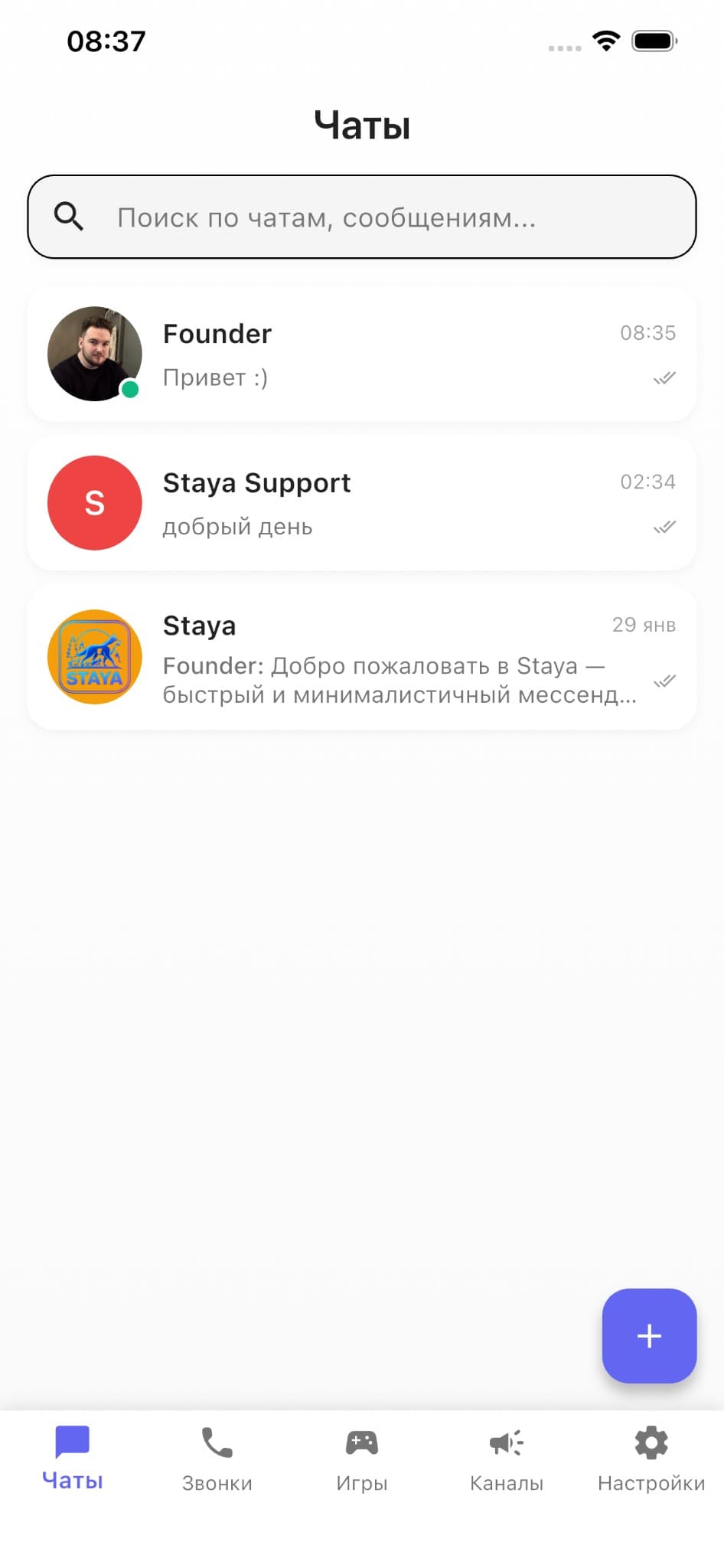The height and width of the screenshot is (1568, 724).
Task: Click delivery checkmarks in Staya channel row
Action: coord(665,681)
